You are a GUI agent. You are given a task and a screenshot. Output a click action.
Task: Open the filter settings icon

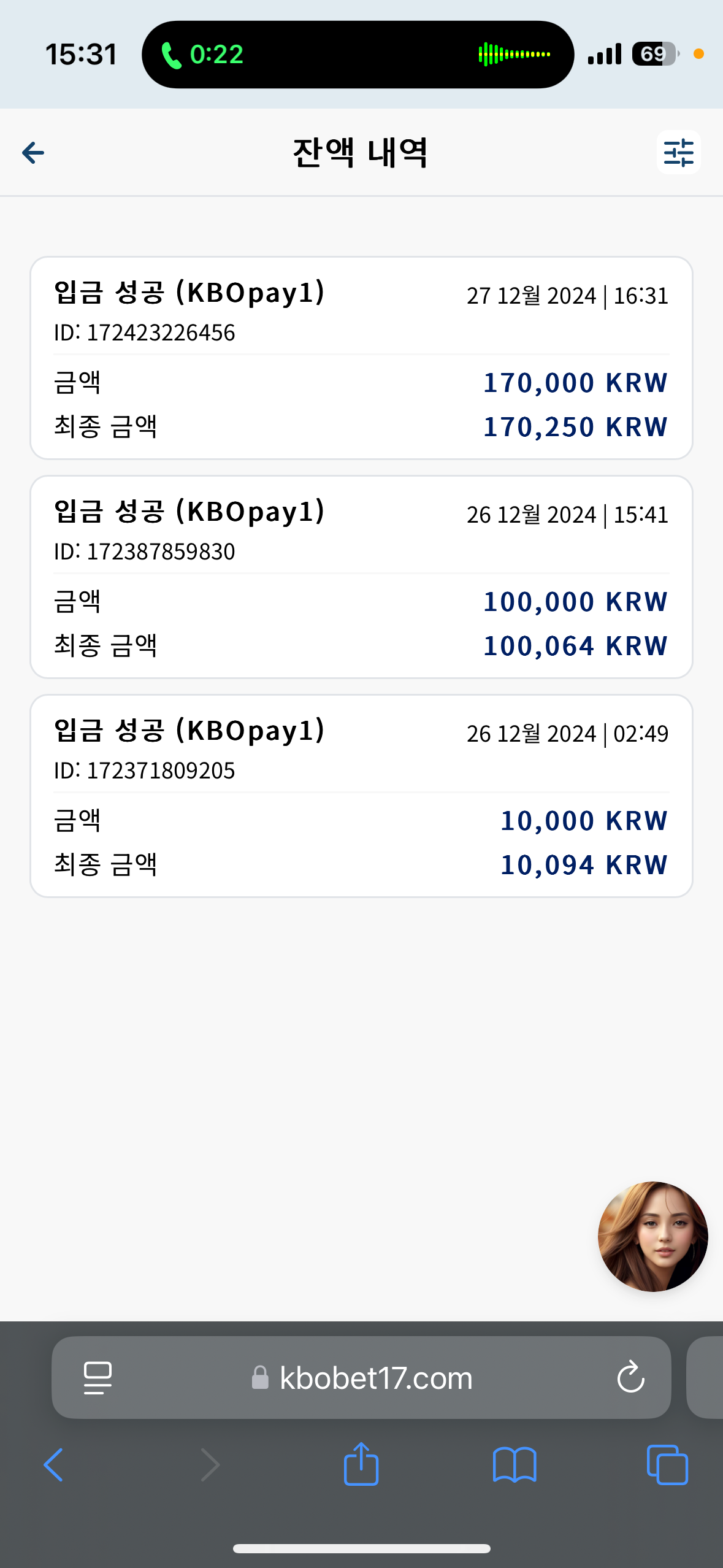coord(678,152)
